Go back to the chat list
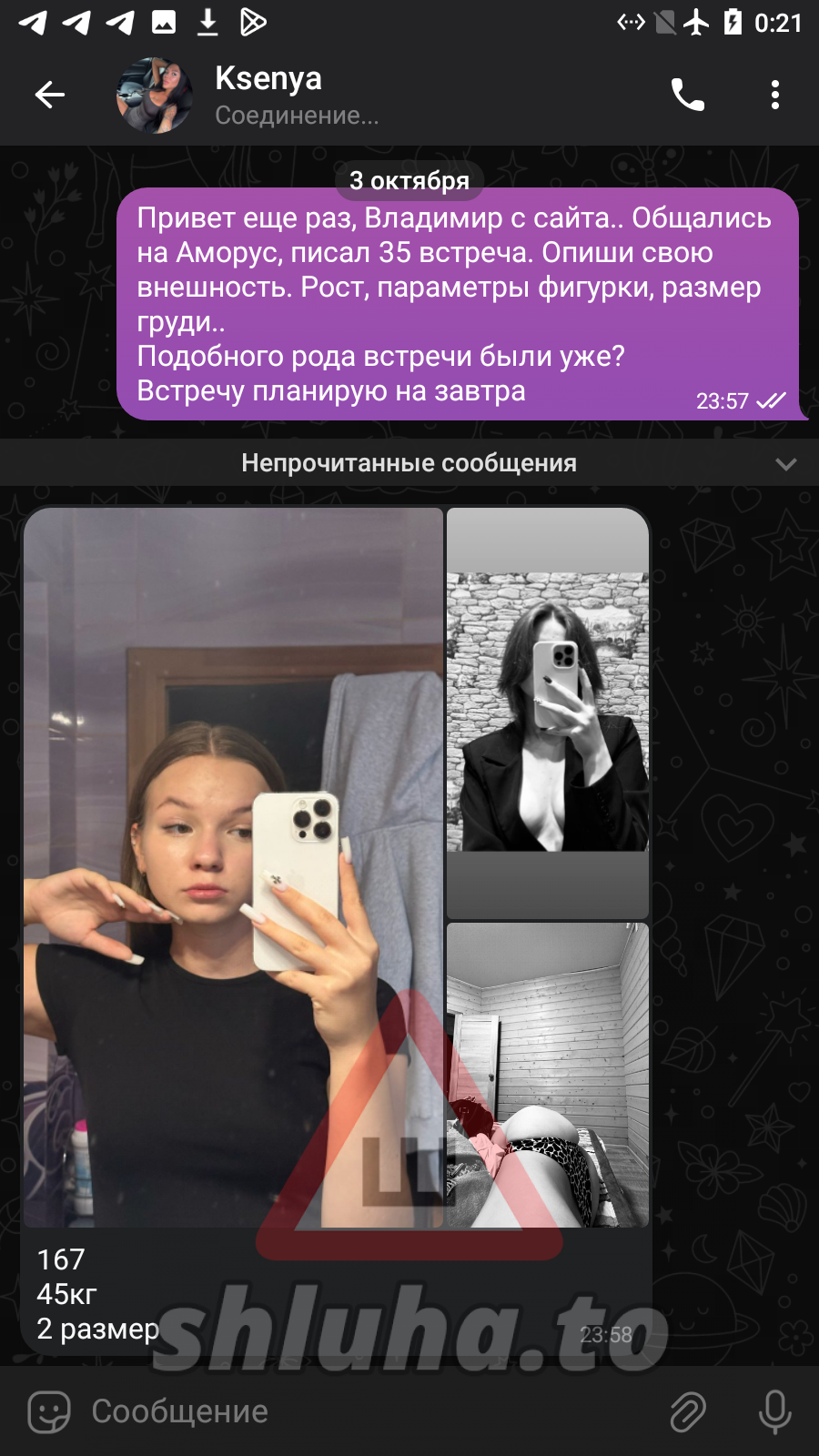This screenshot has height=1456, width=819. coord(49,95)
